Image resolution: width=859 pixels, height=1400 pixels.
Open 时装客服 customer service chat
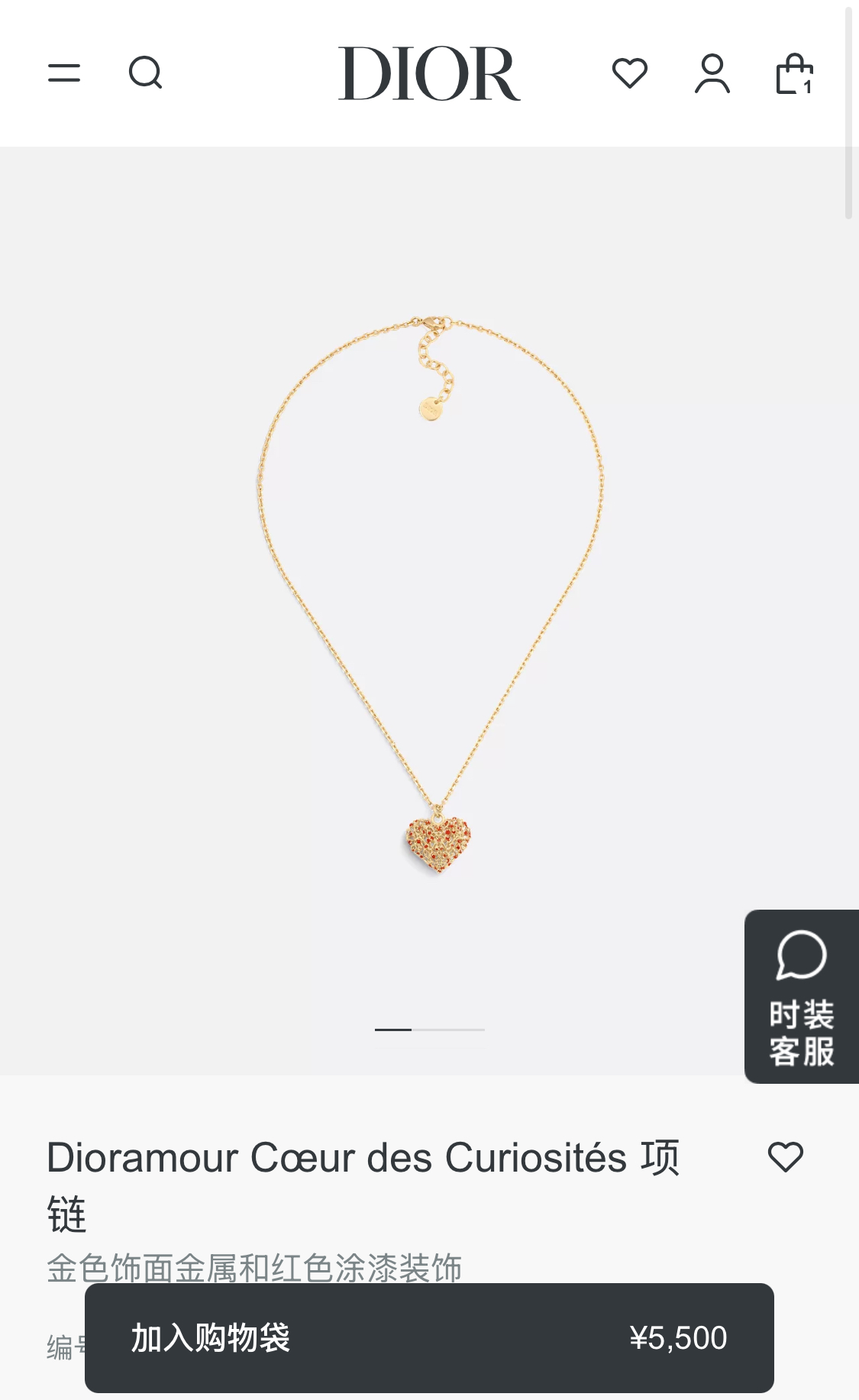[801, 996]
